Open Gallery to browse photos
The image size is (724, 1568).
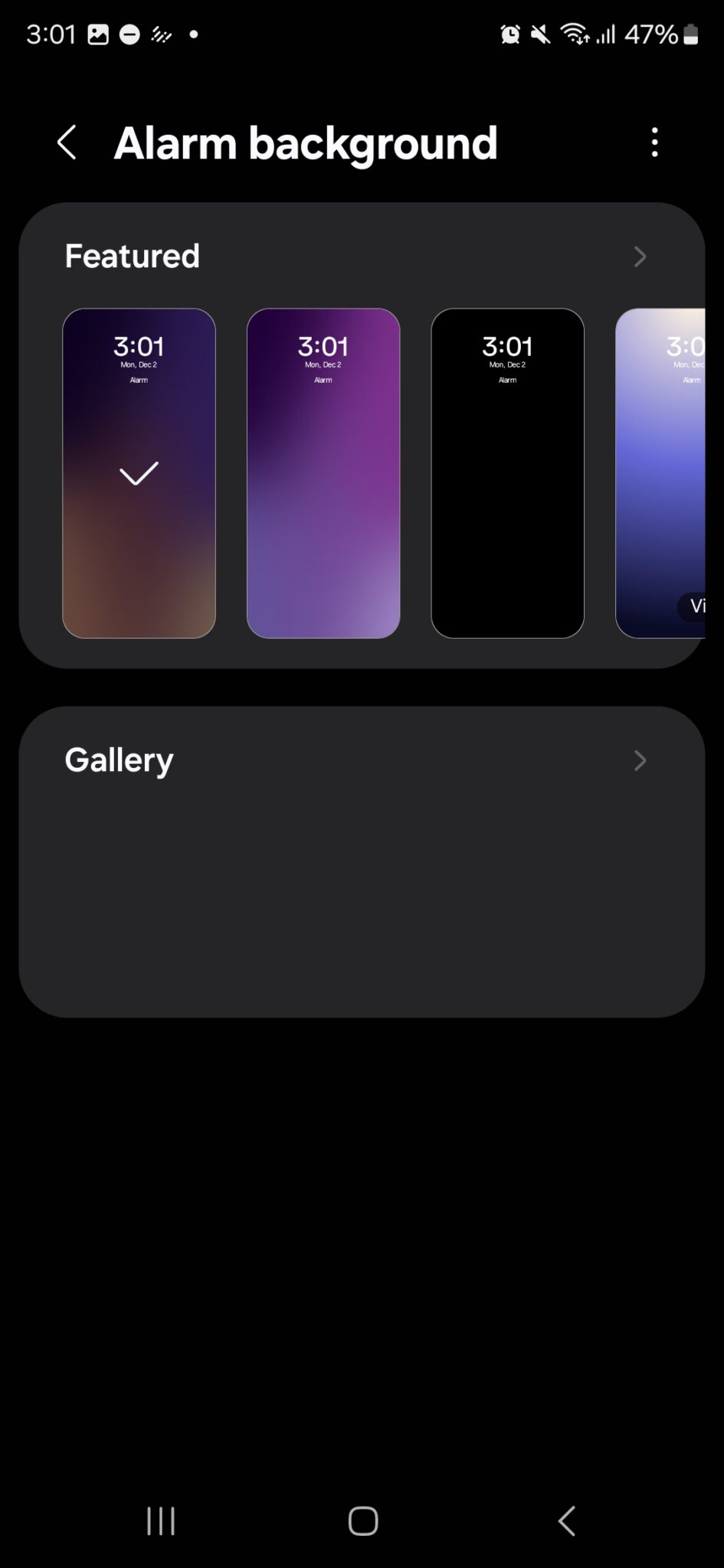pyautogui.click(x=119, y=759)
